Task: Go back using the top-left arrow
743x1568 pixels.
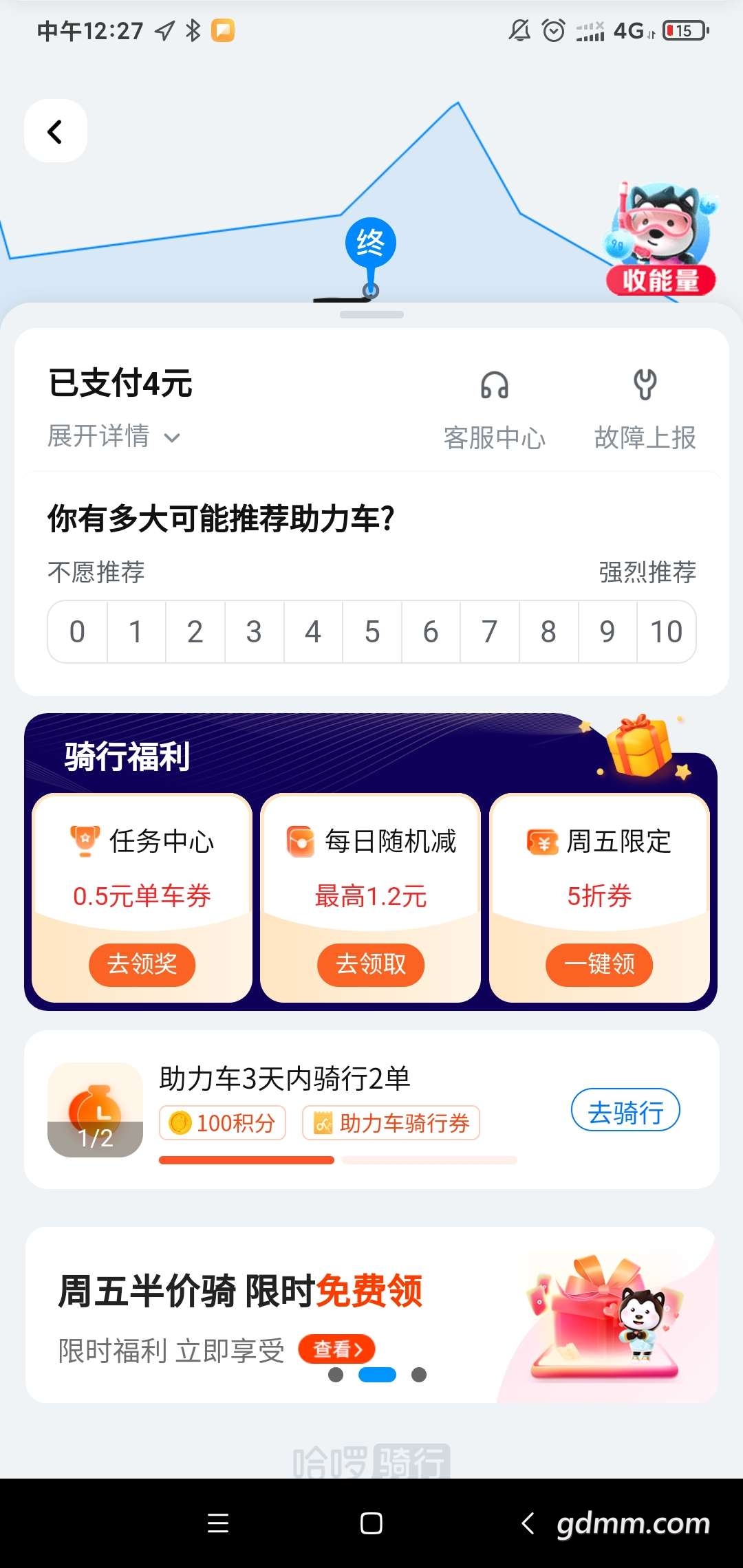Action: (55, 131)
